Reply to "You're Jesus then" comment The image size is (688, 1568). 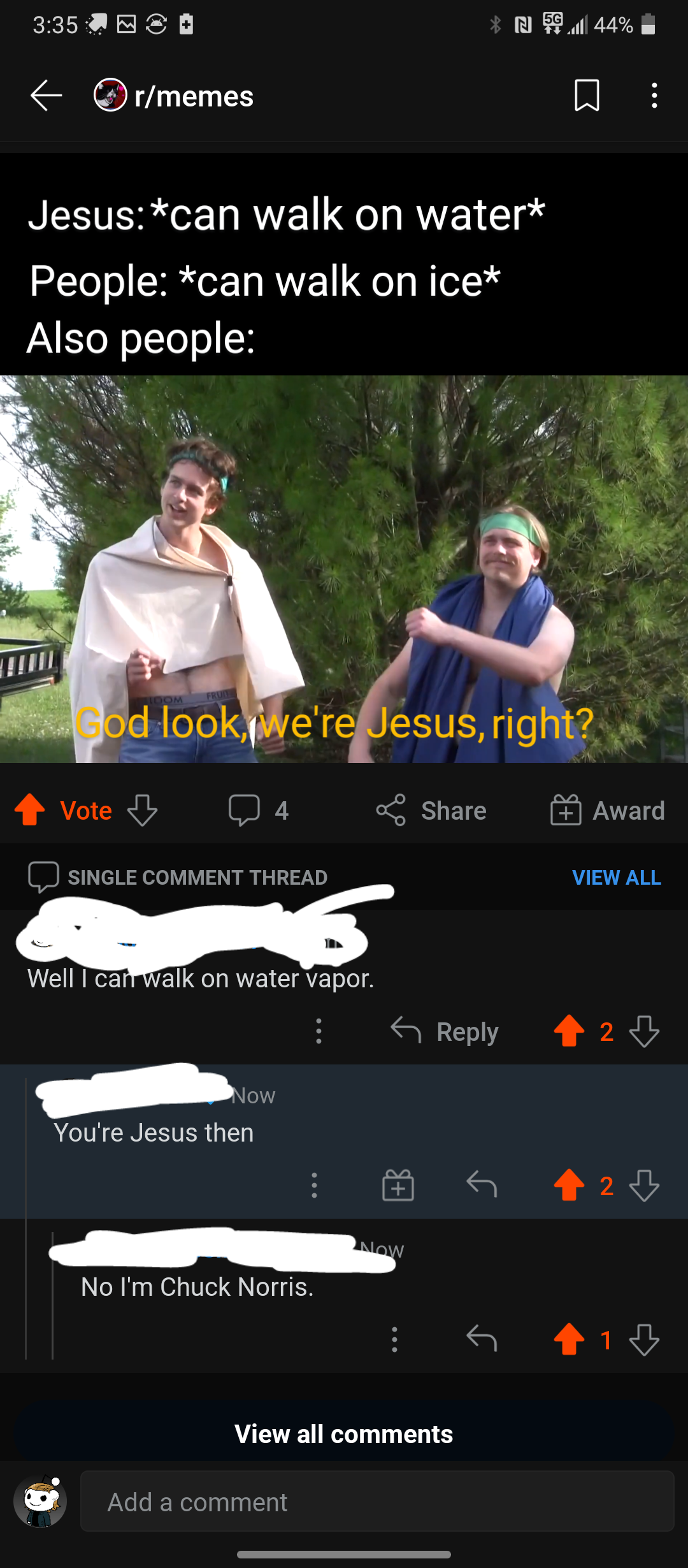point(482,1186)
